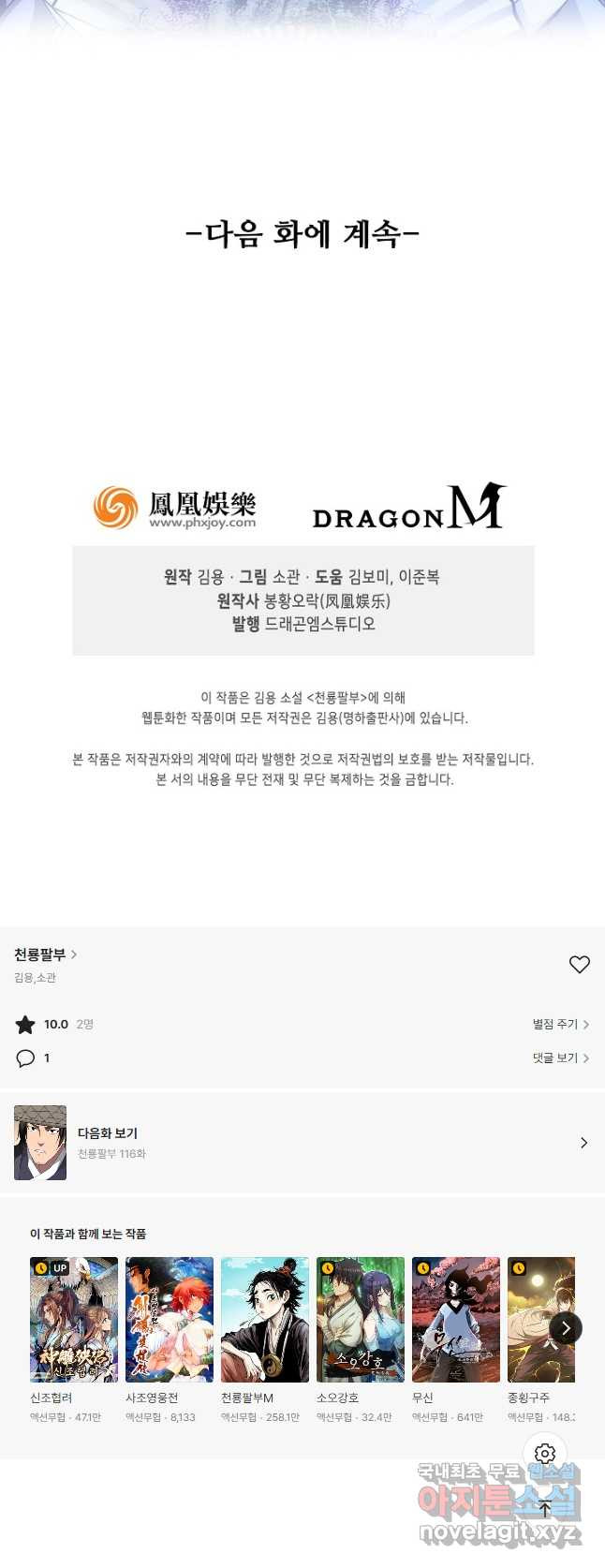This screenshot has width=605, height=1568.
Task: Open the 무신 recommended title
Action: click(x=456, y=1320)
